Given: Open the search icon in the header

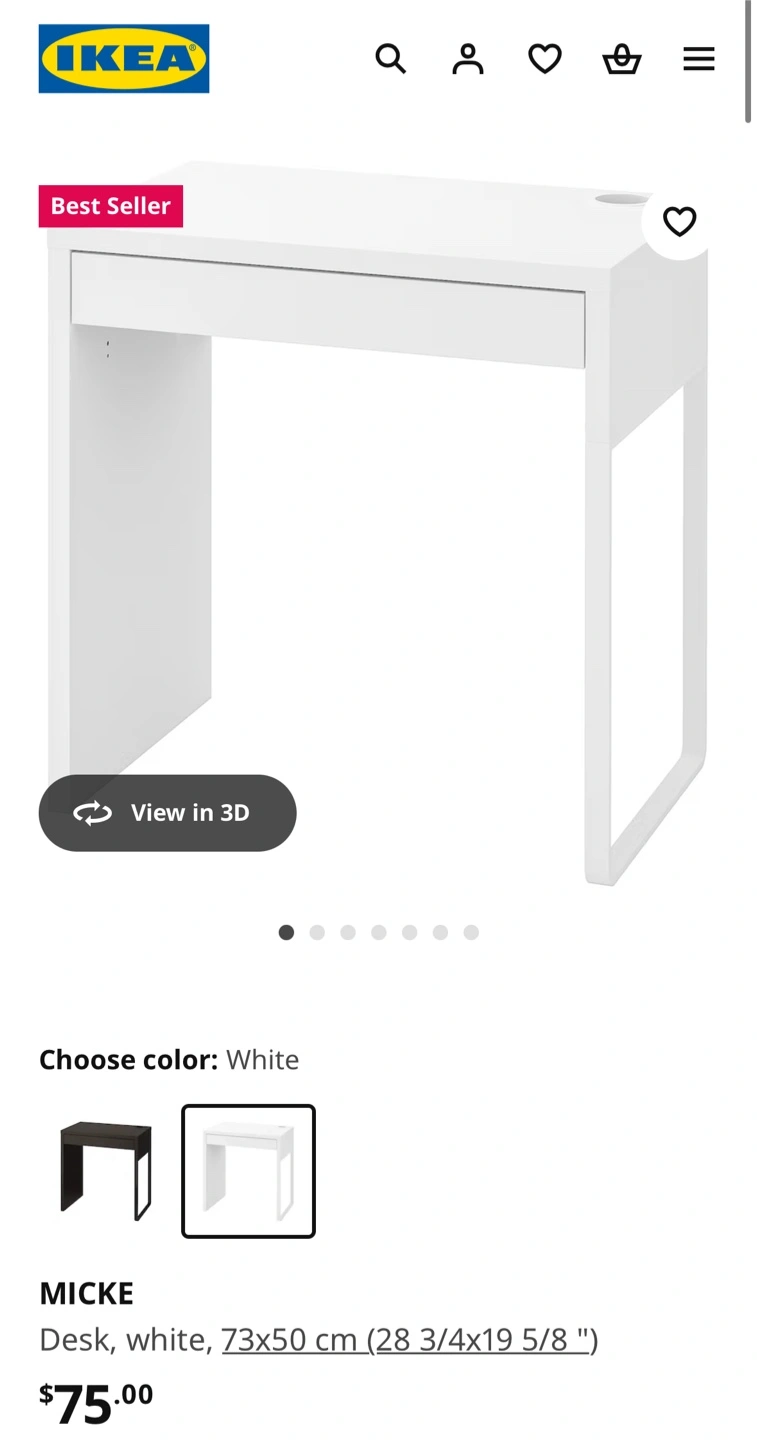Looking at the screenshot, I should click(390, 59).
